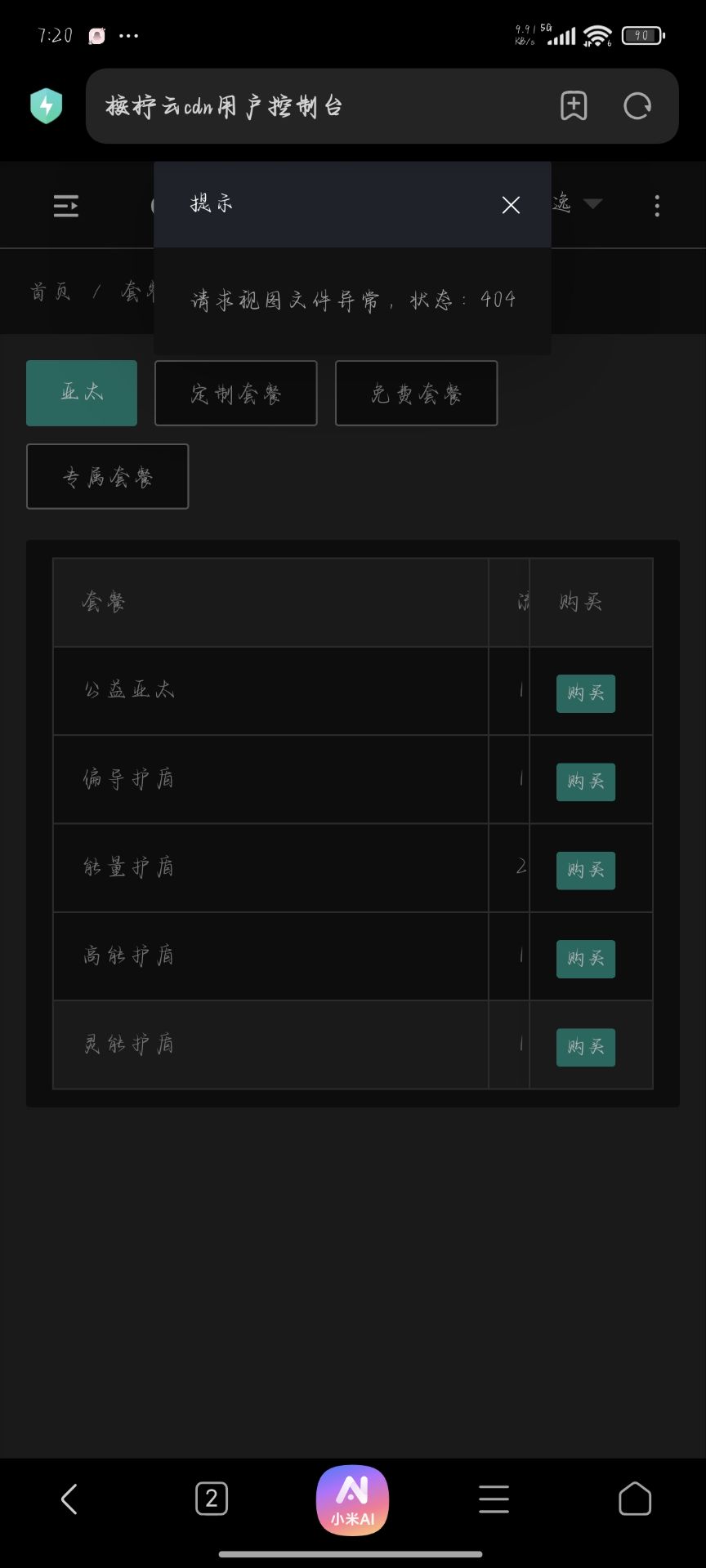The height and width of the screenshot is (1568, 706).
Task: Open the side drawer menu button
Action: [66, 205]
